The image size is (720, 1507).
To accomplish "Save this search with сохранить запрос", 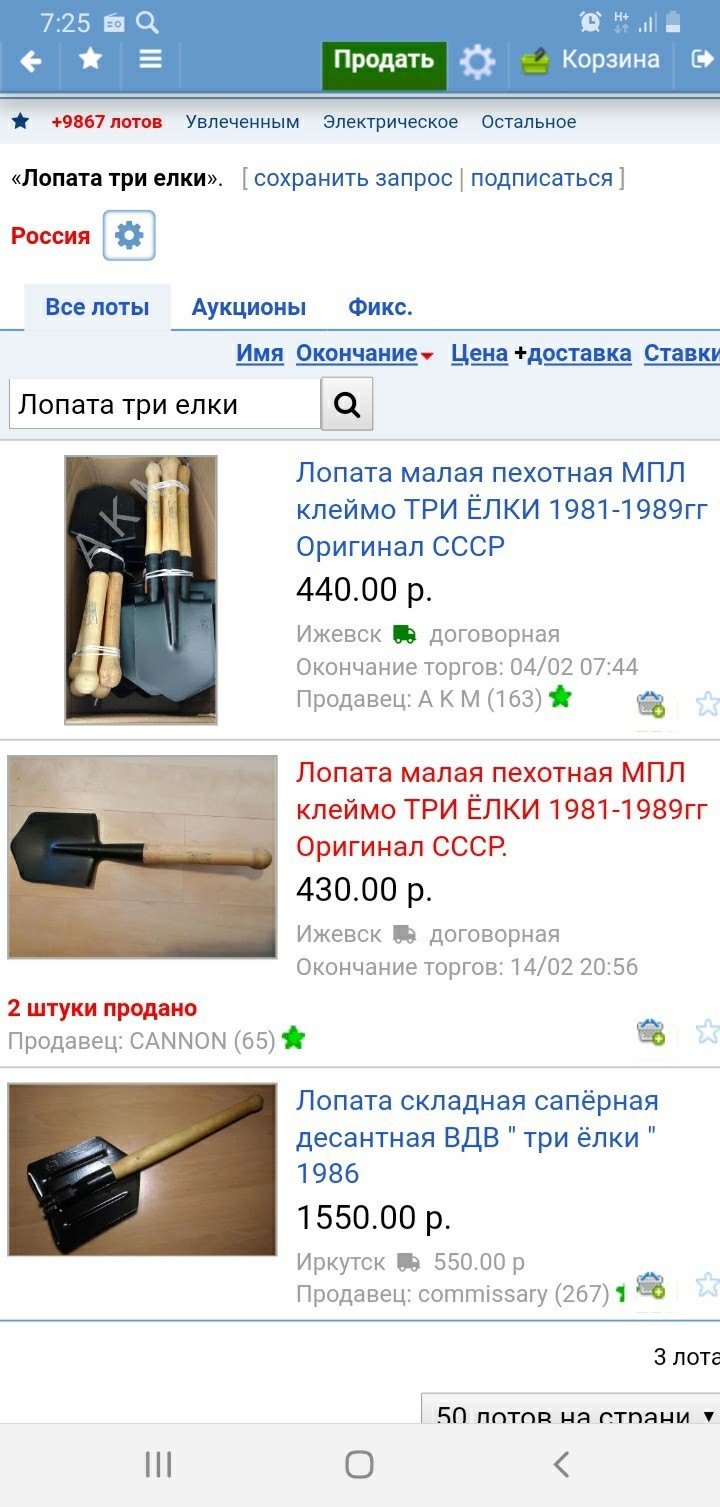I will click(x=353, y=179).
